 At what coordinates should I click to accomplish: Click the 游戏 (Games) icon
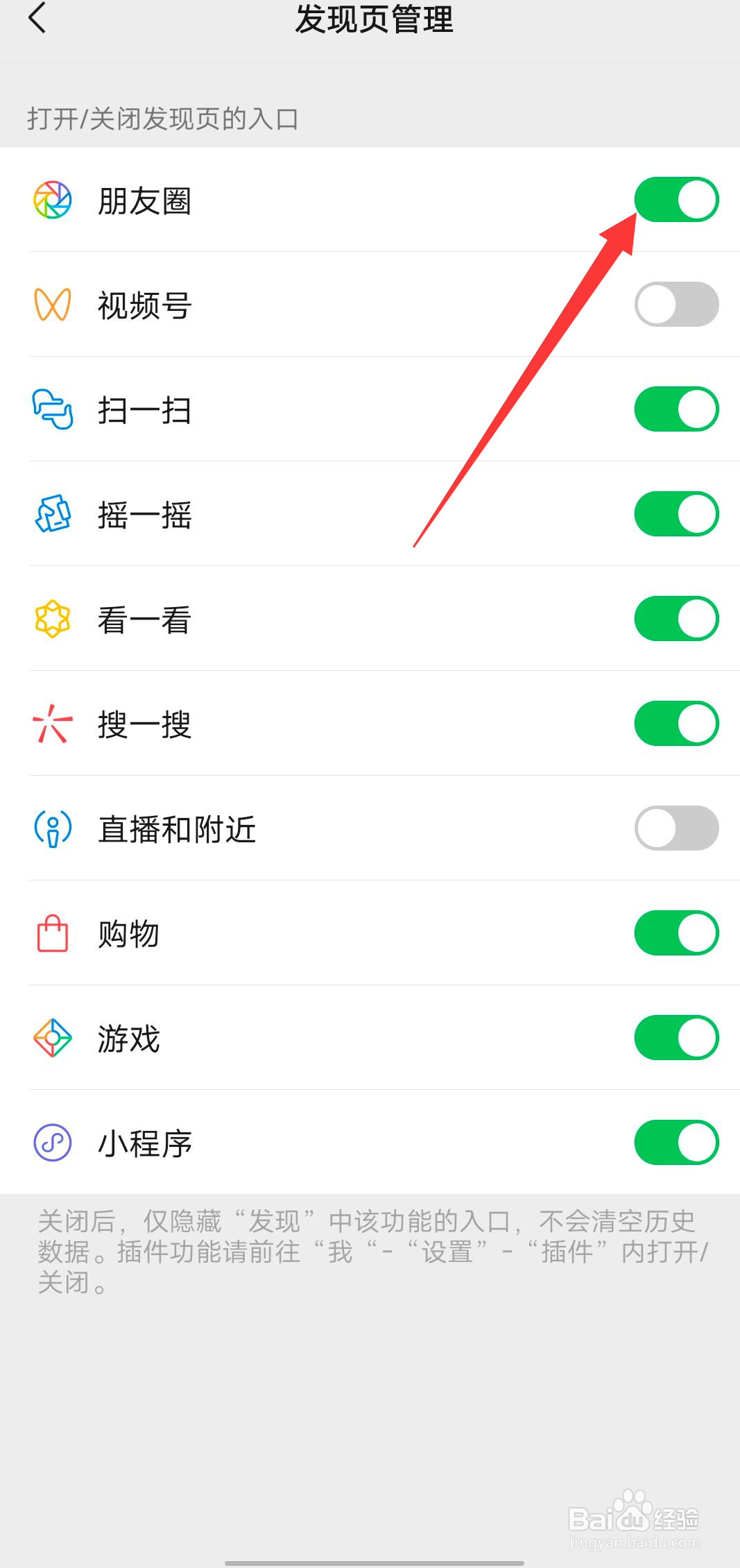53,1038
